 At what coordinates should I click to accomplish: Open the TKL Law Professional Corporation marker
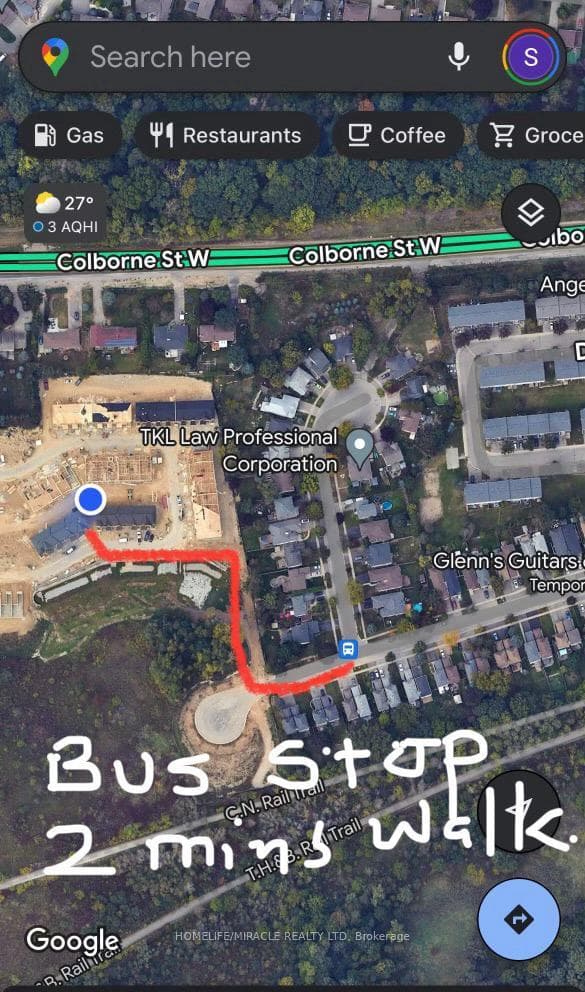(360, 448)
